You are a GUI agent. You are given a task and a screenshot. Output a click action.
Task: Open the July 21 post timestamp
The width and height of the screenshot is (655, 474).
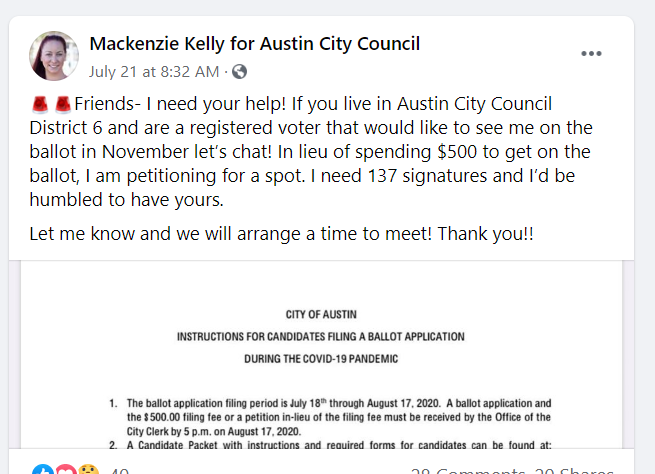pyautogui.click(x=153, y=72)
